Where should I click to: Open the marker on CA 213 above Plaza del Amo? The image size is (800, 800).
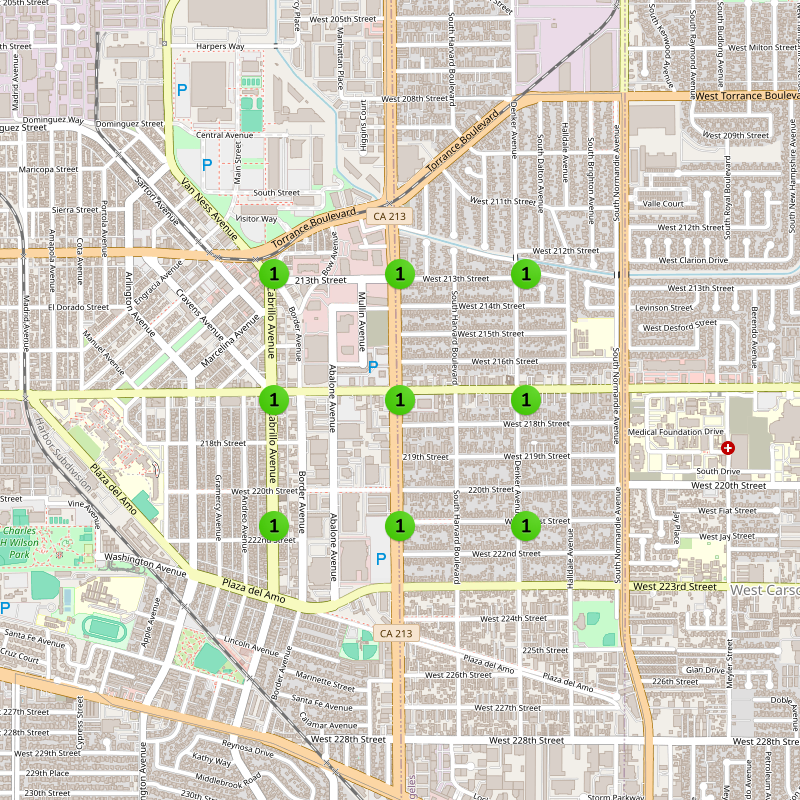(x=399, y=524)
